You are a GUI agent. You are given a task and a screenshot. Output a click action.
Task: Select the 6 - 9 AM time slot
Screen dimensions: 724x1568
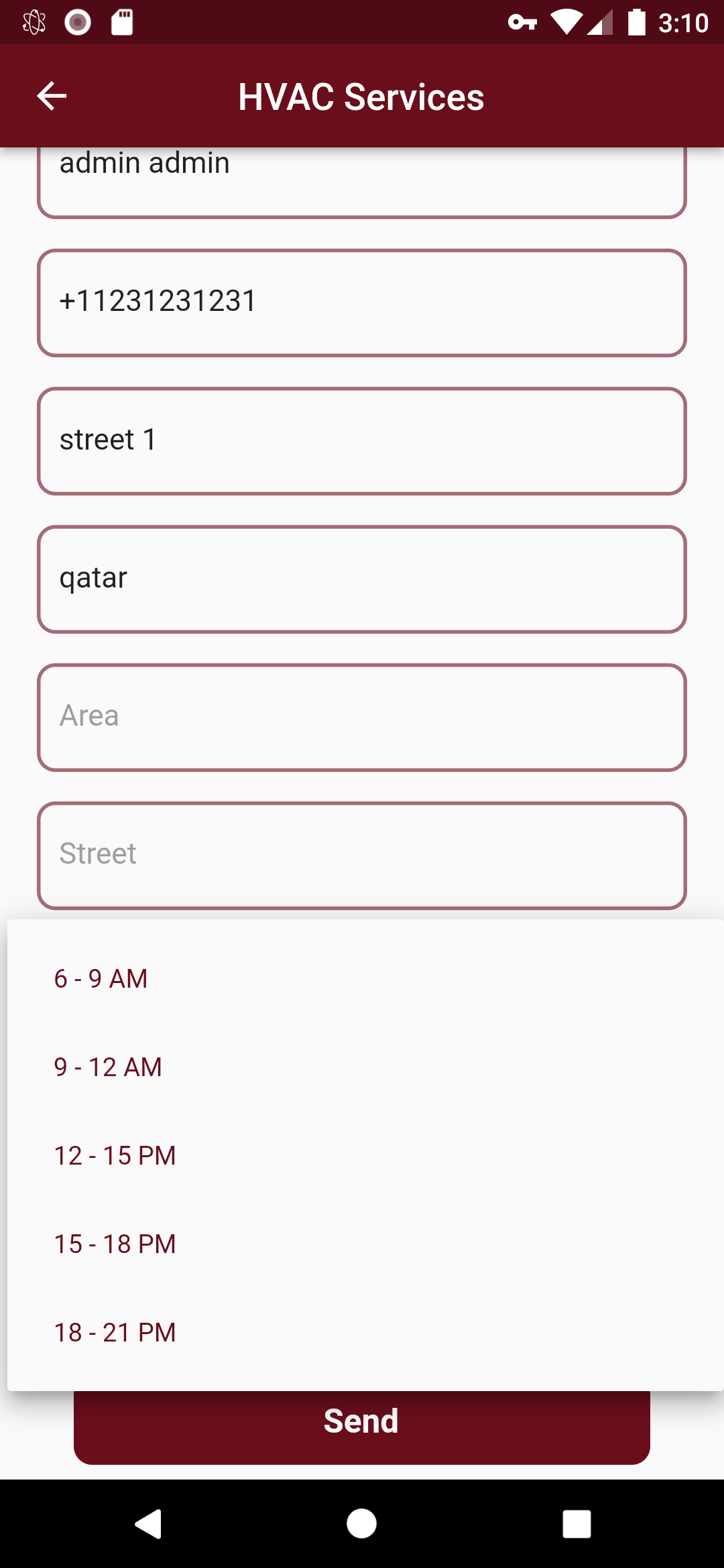(365, 978)
